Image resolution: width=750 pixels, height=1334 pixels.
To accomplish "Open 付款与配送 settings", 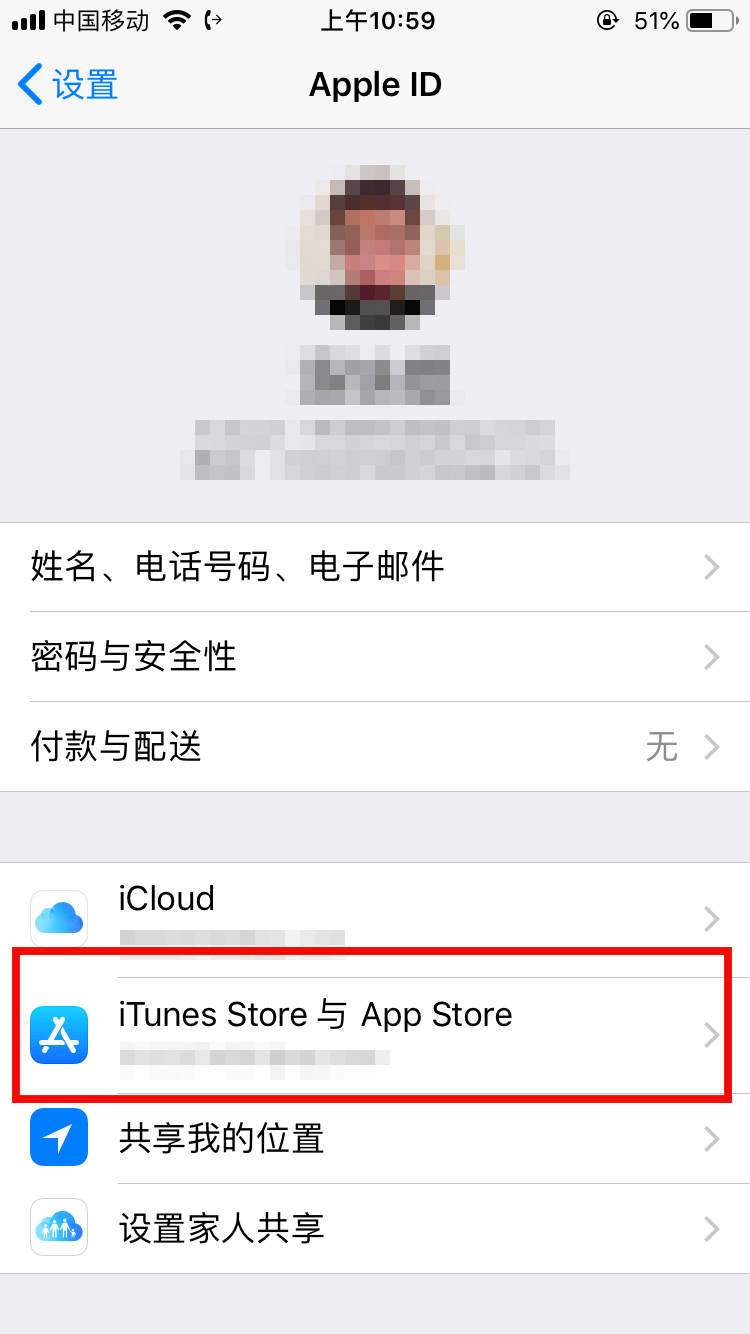I will (375, 747).
